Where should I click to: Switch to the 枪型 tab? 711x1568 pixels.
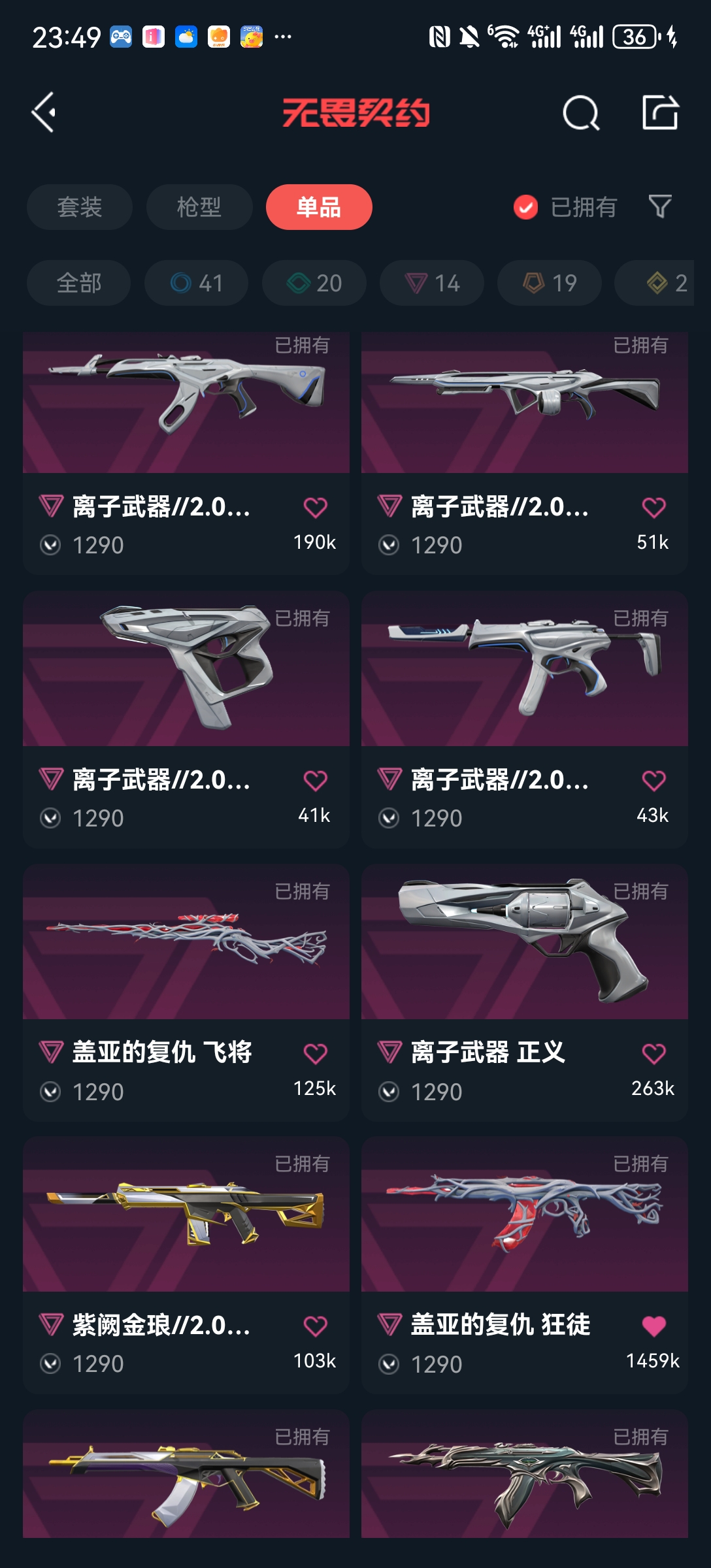pyautogui.click(x=199, y=207)
